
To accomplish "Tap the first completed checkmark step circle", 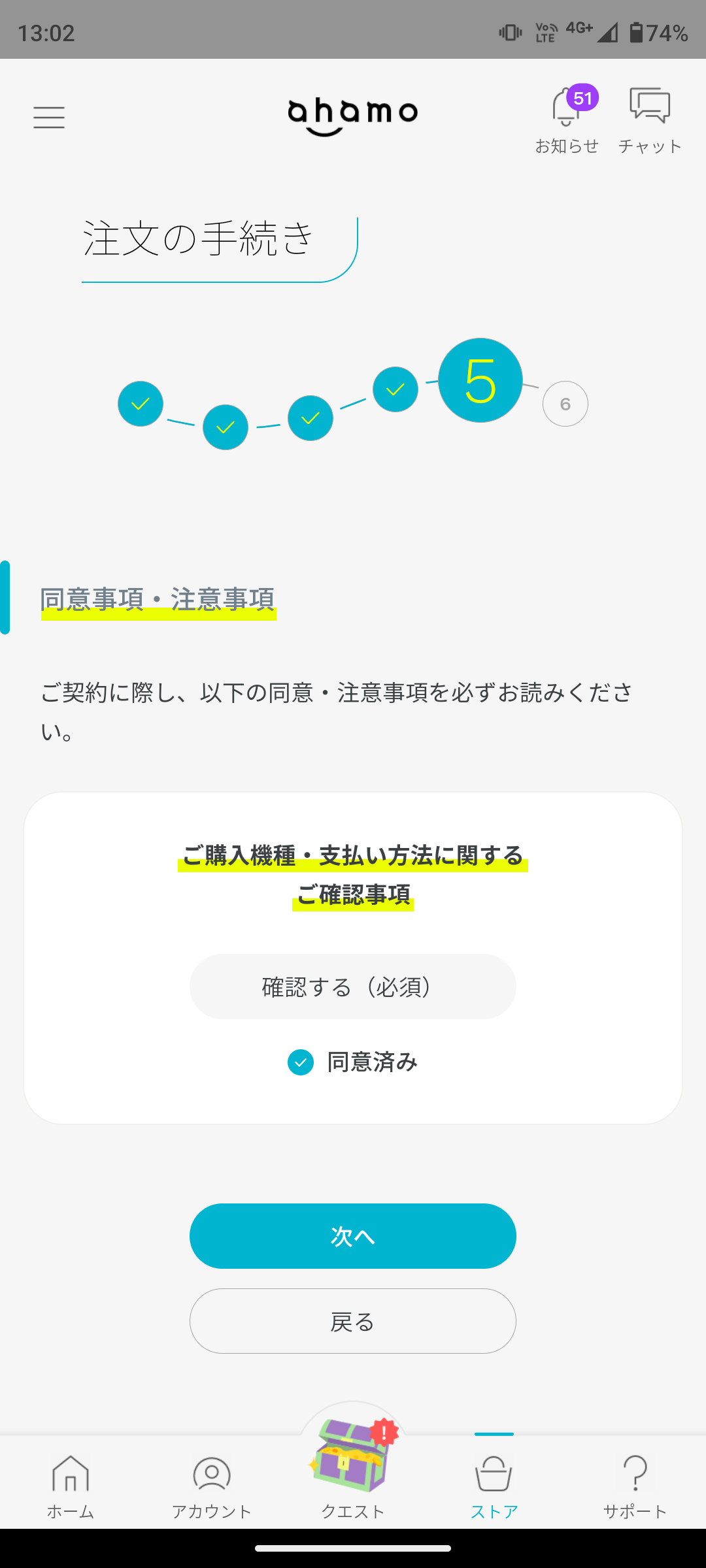I will [x=140, y=403].
